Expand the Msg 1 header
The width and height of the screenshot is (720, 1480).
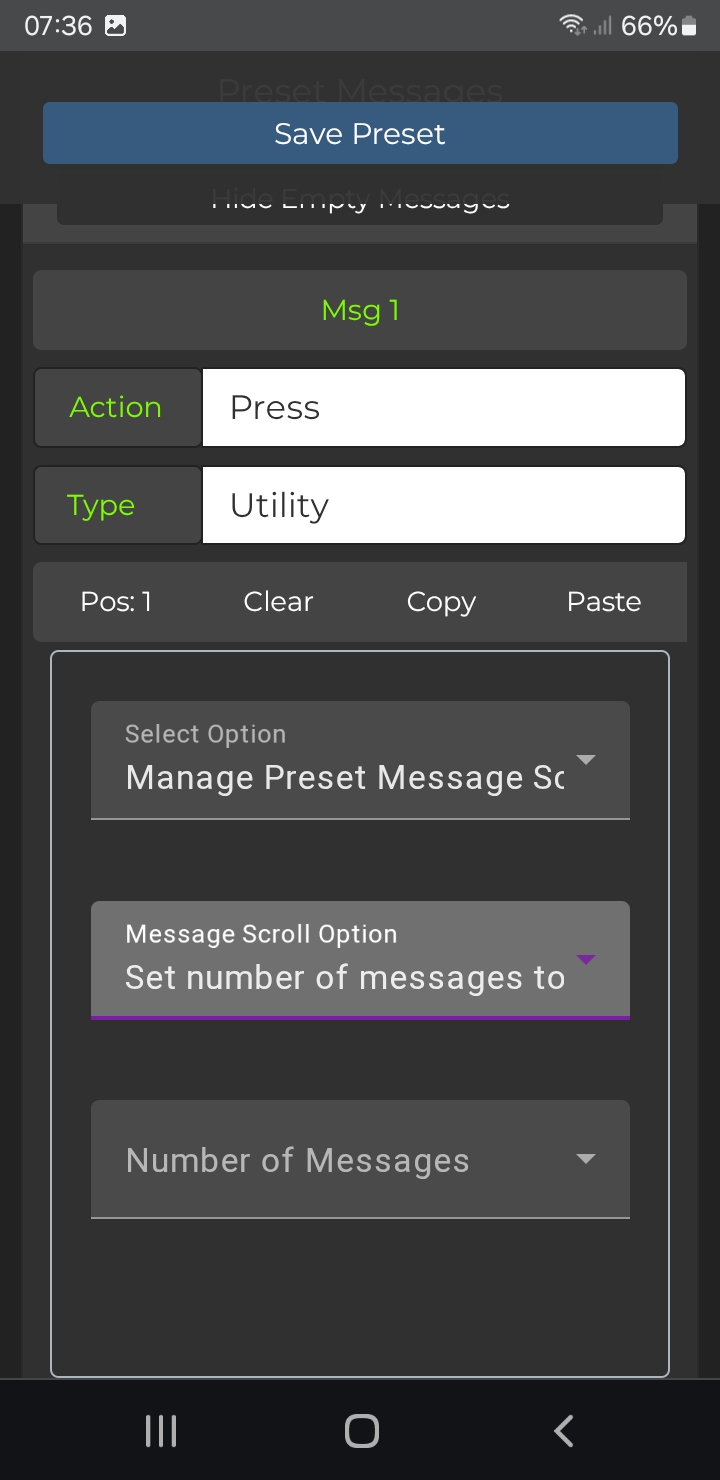click(x=360, y=310)
